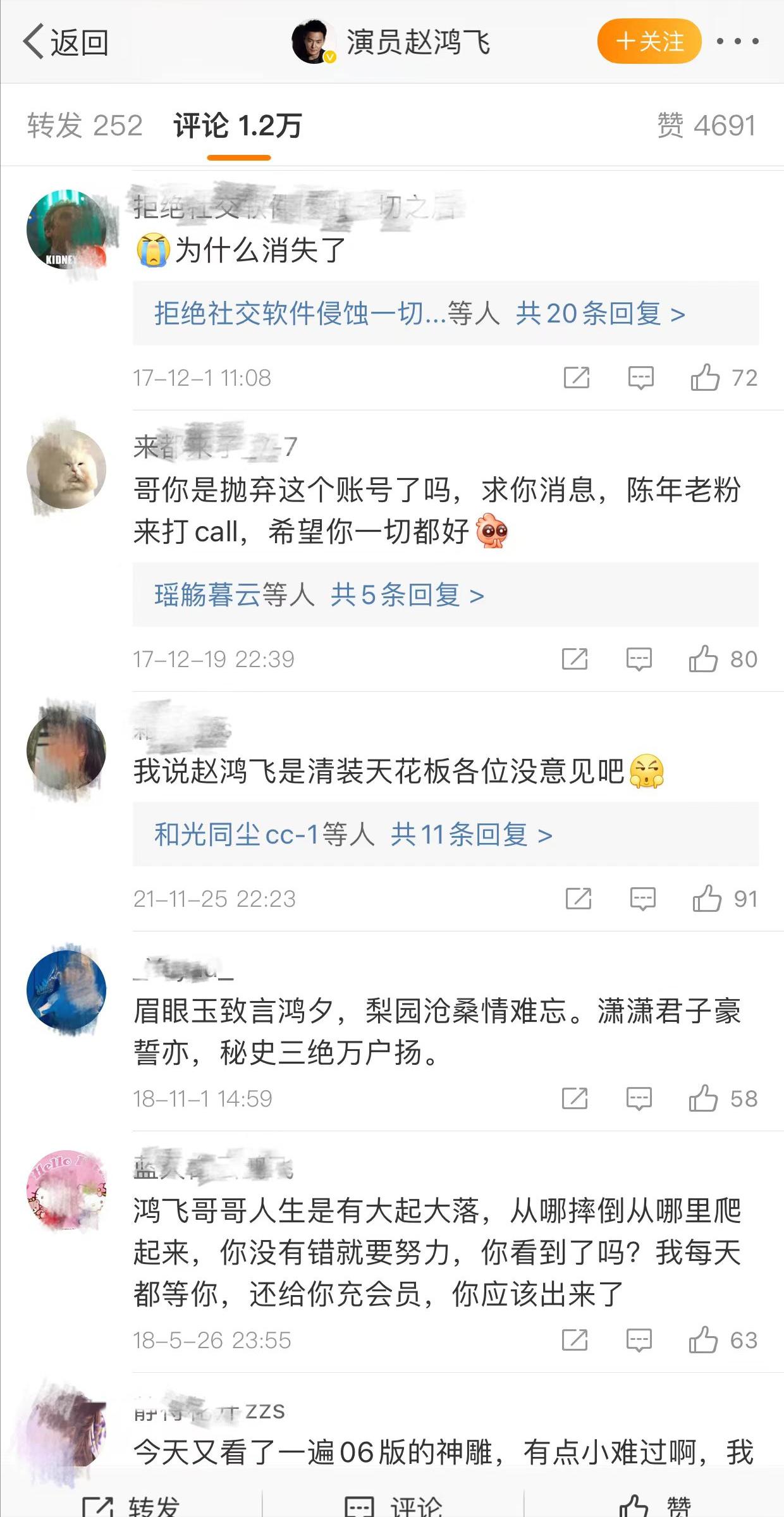Repost the poem comment posted 18-11-1
Viewport: 784px width, 1517px height.
(575, 1098)
